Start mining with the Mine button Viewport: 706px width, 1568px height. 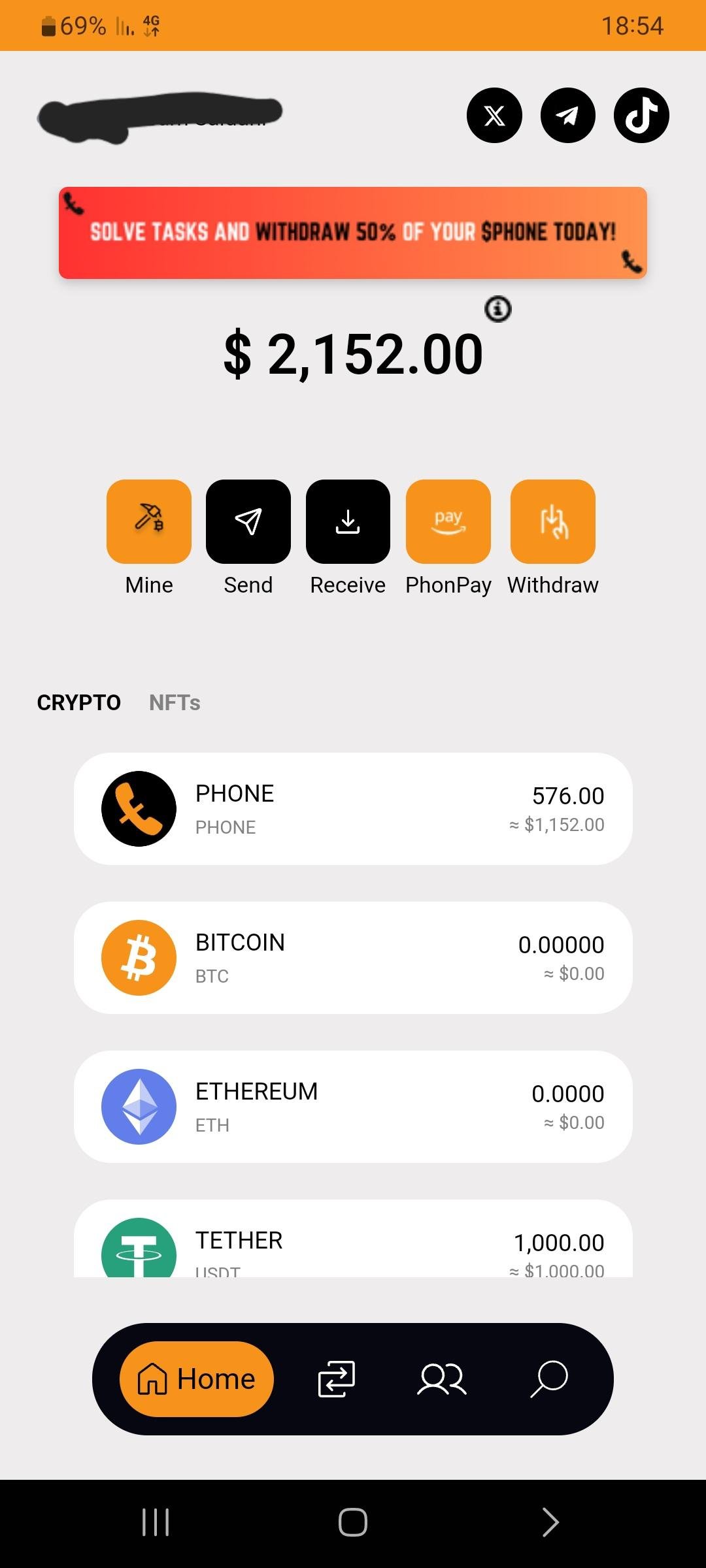coord(149,521)
